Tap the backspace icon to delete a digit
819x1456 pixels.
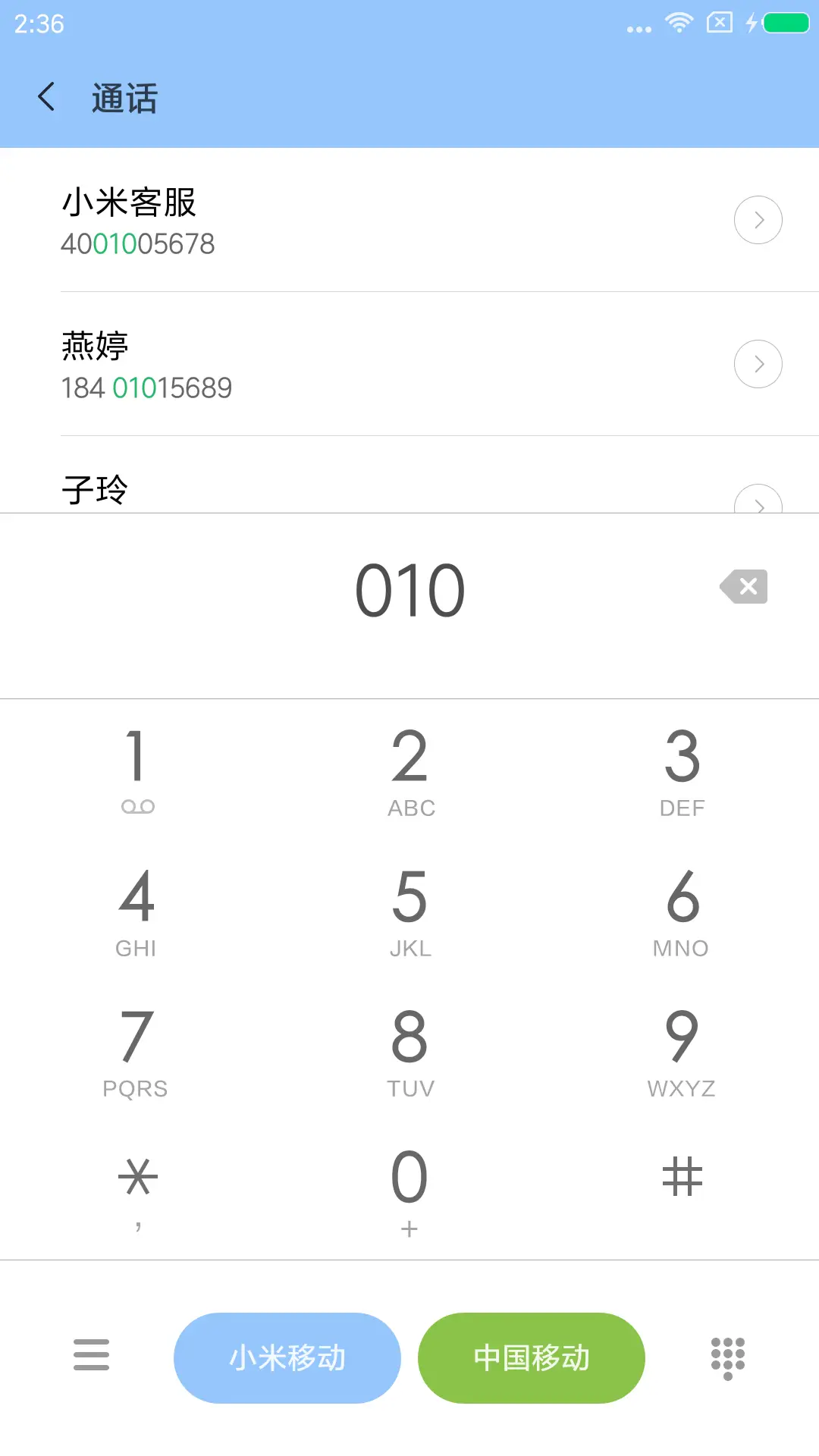point(743,586)
